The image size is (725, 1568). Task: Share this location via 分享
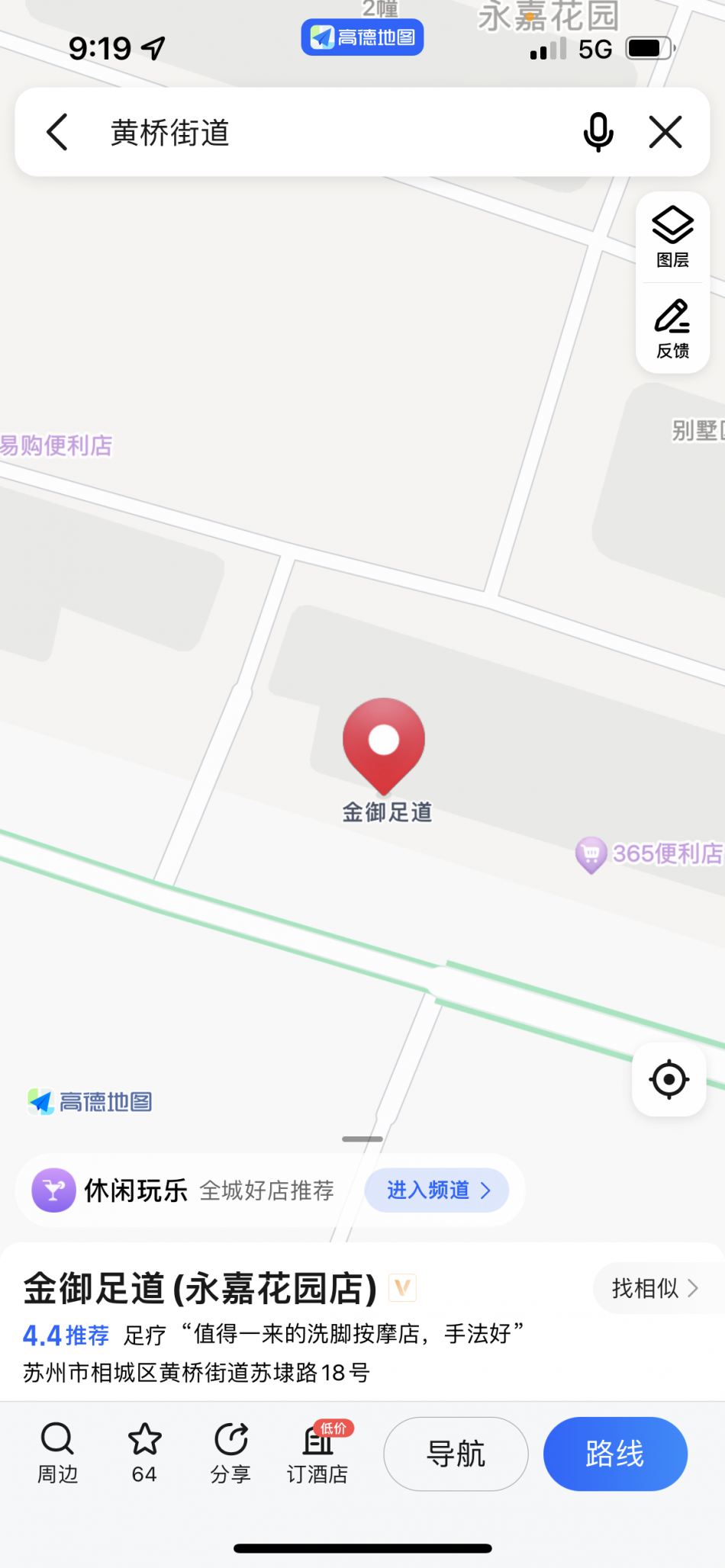coord(230,1453)
